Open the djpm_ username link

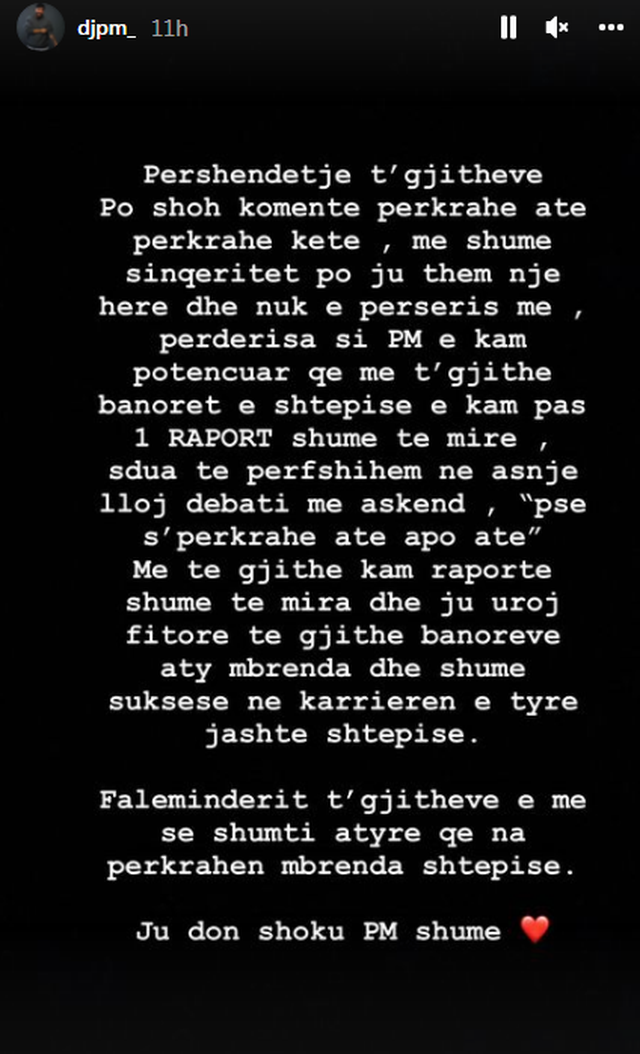(106, 30)
